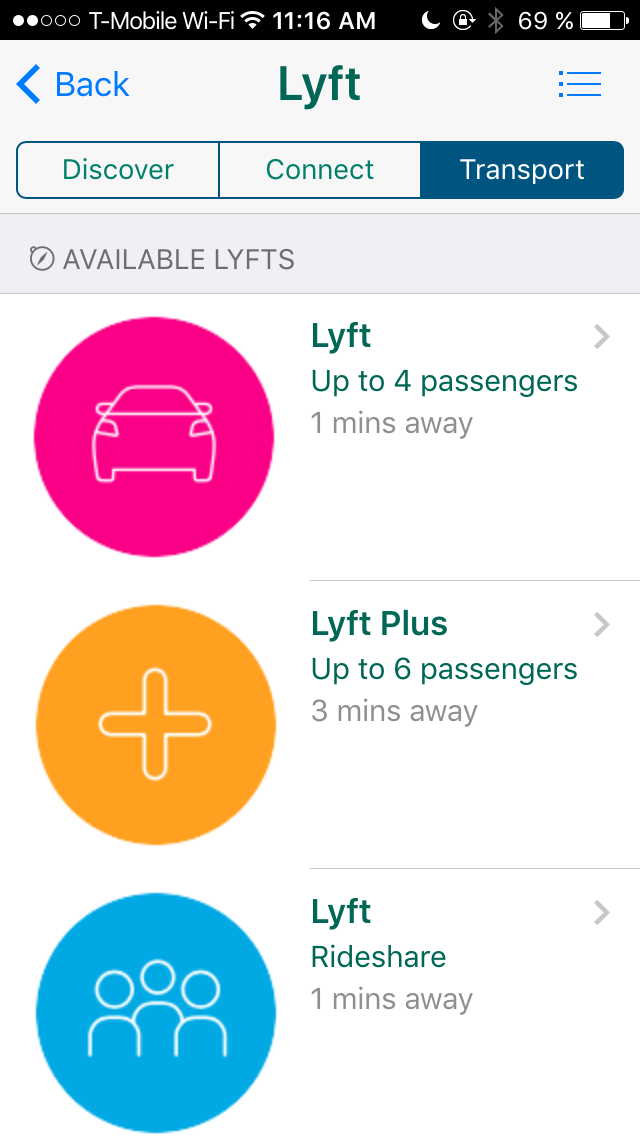This screenshot has width=640, height=1136.
Task: Switch to the Discover tab
Action: [x=118, y=170]
